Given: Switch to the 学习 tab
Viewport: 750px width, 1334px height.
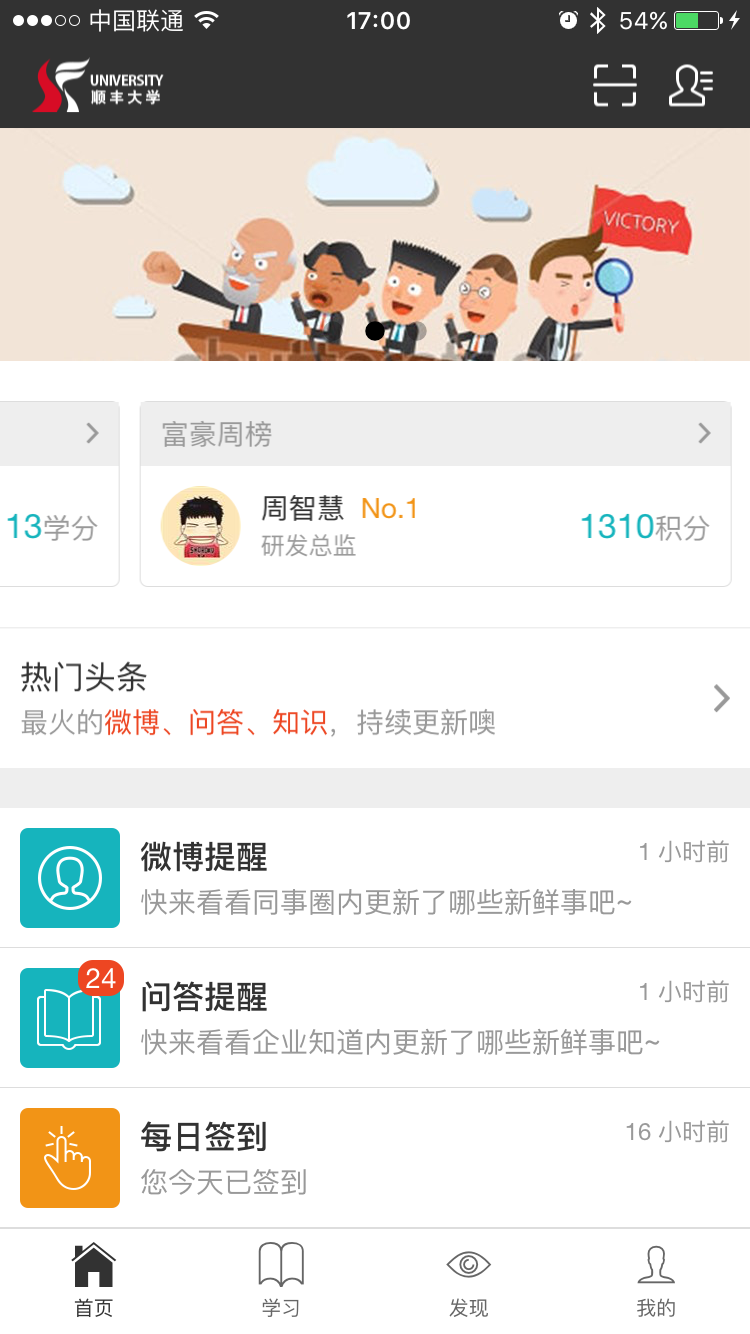Looking at the screenshot, I should point(281,1281).
